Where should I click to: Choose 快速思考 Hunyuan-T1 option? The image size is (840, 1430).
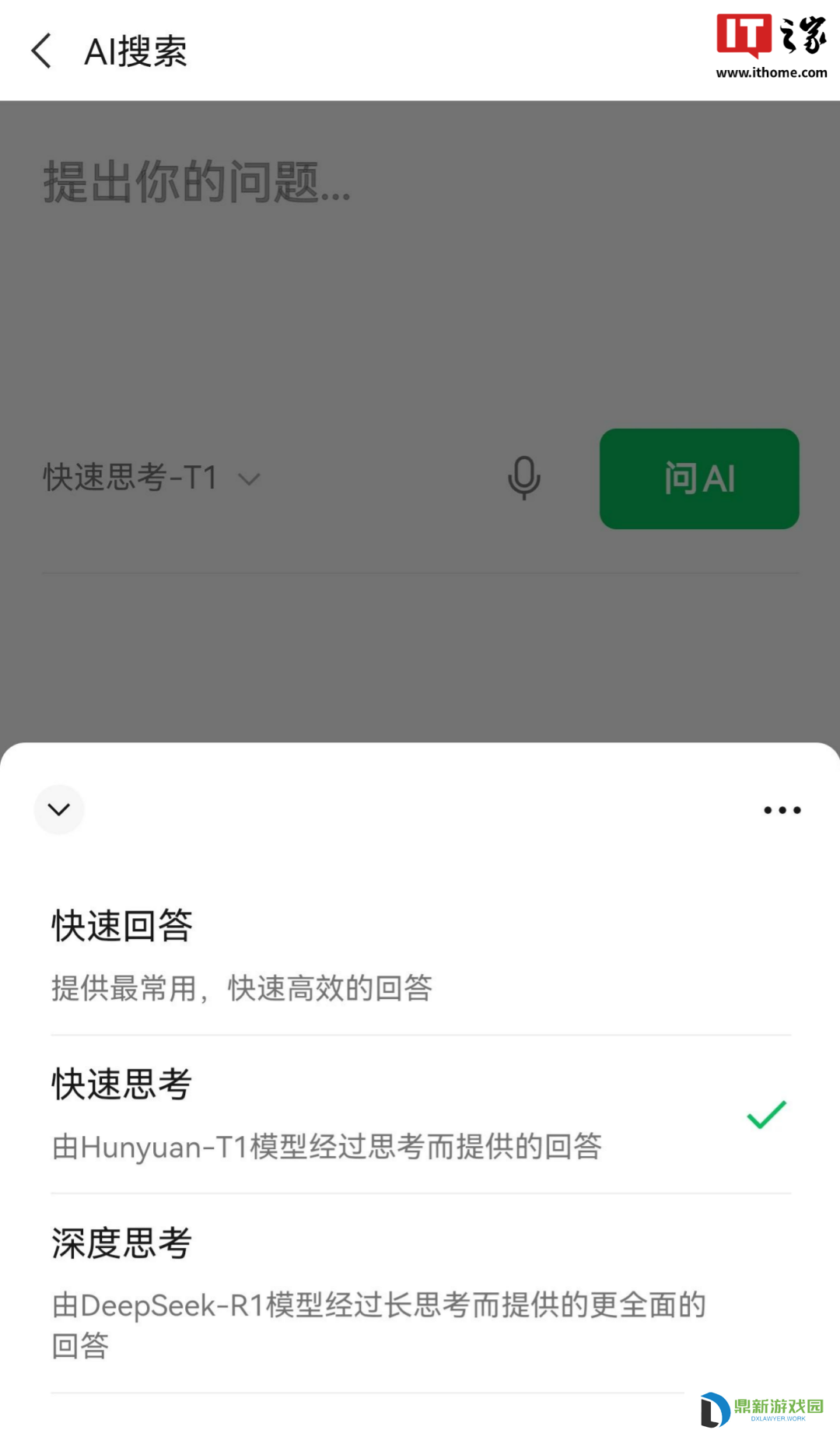coord(421,1115)
